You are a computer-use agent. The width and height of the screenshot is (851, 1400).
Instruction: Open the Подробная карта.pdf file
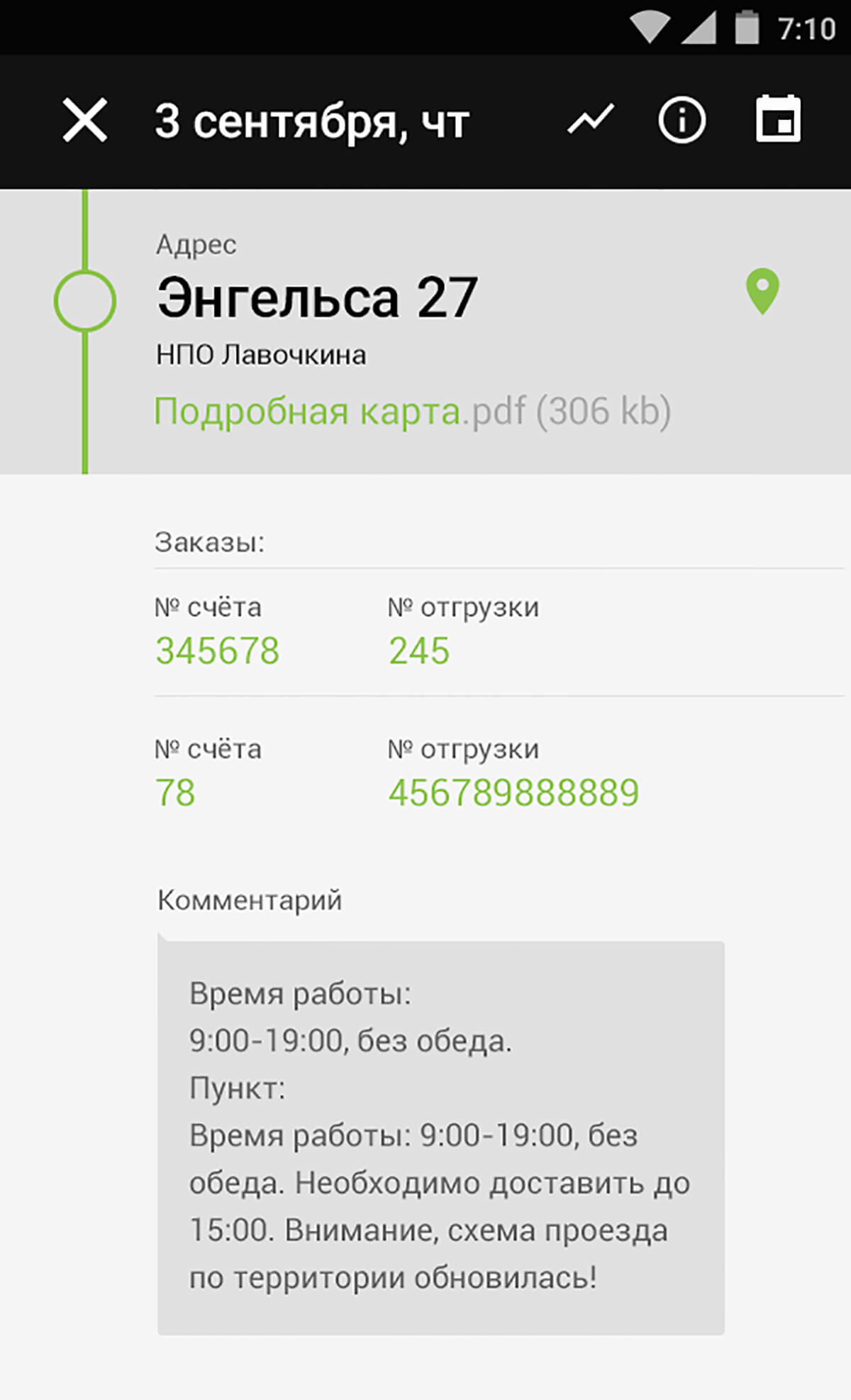tap(412, 411)
